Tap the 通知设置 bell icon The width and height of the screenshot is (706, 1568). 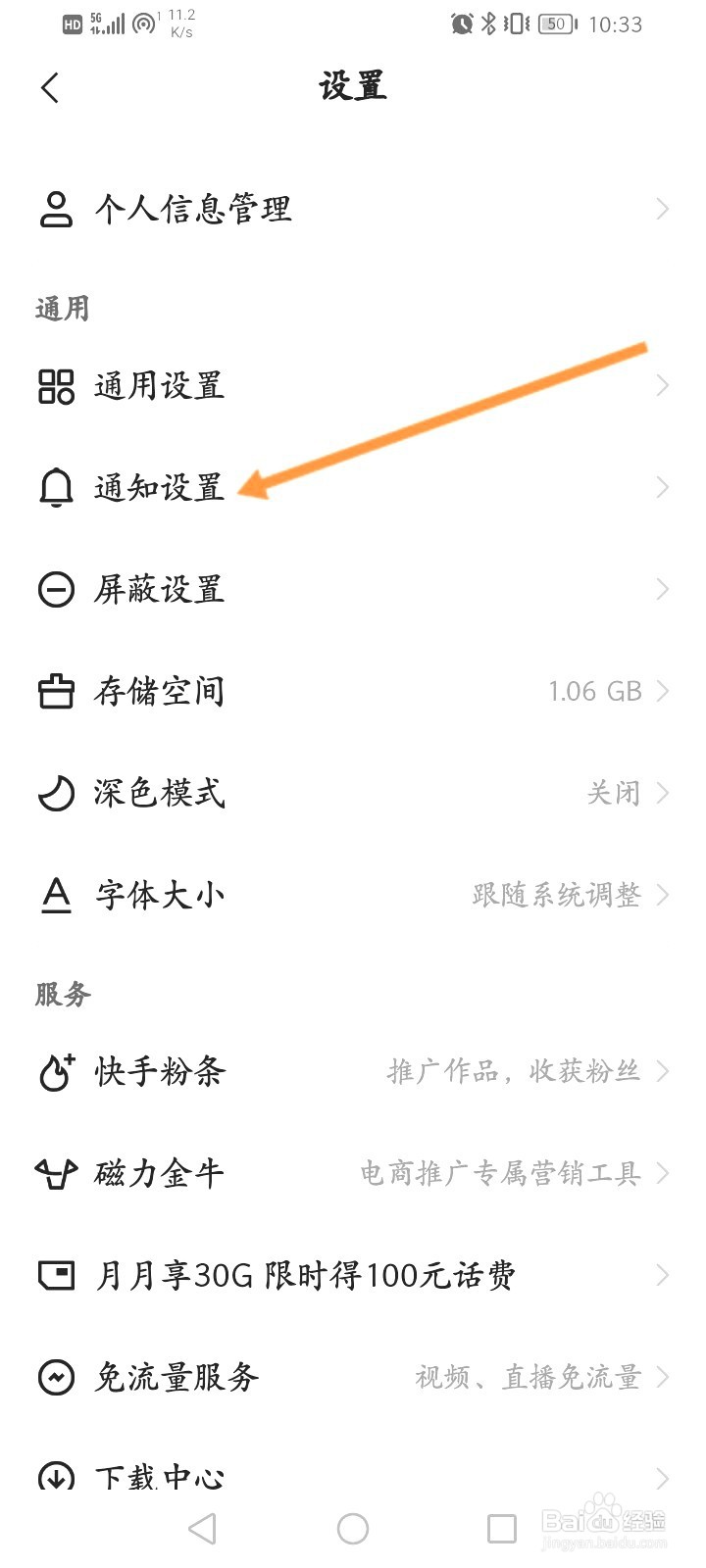point(56,487)
